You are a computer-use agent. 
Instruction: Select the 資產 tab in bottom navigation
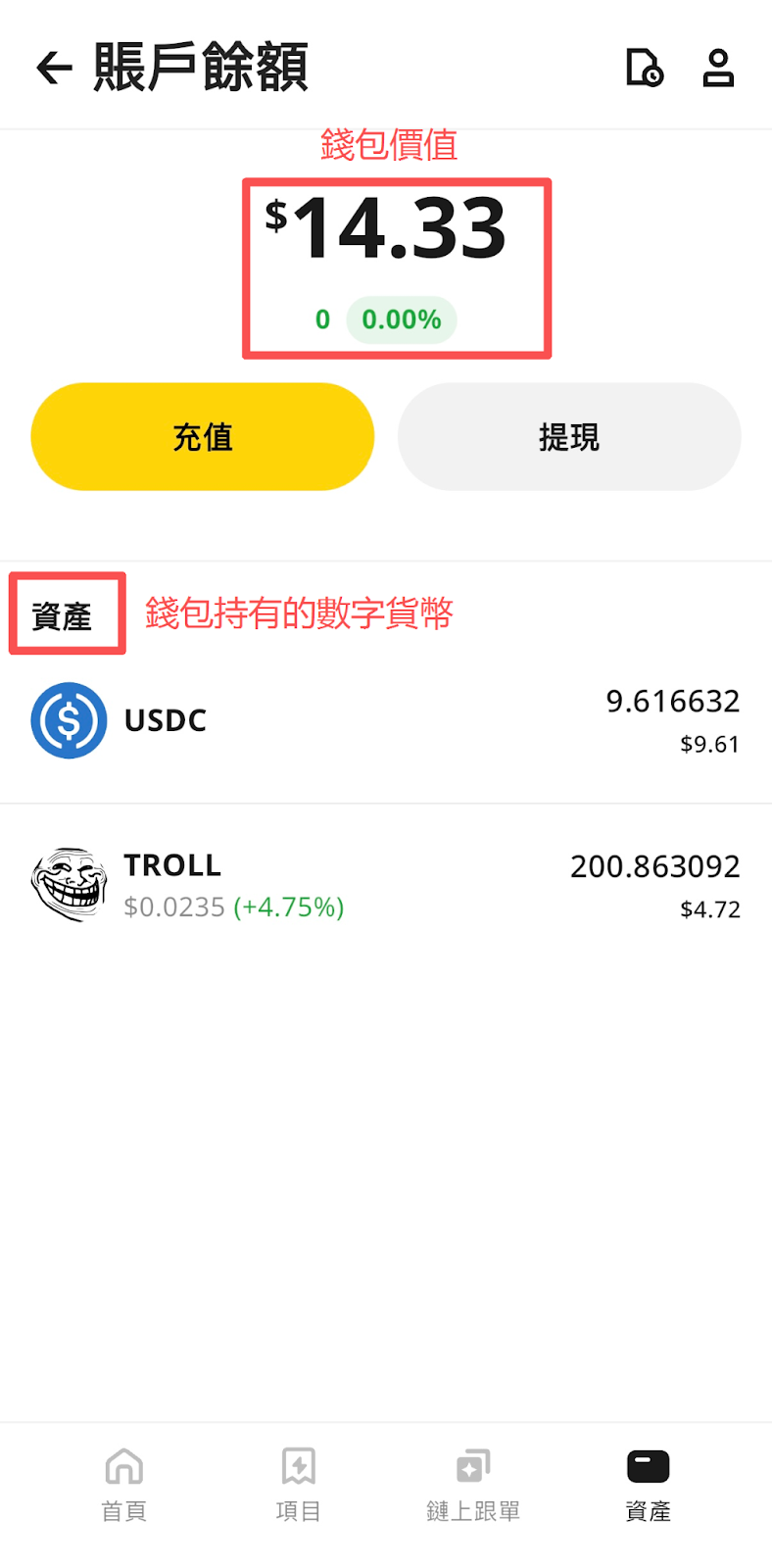(x=648, y=1484)
